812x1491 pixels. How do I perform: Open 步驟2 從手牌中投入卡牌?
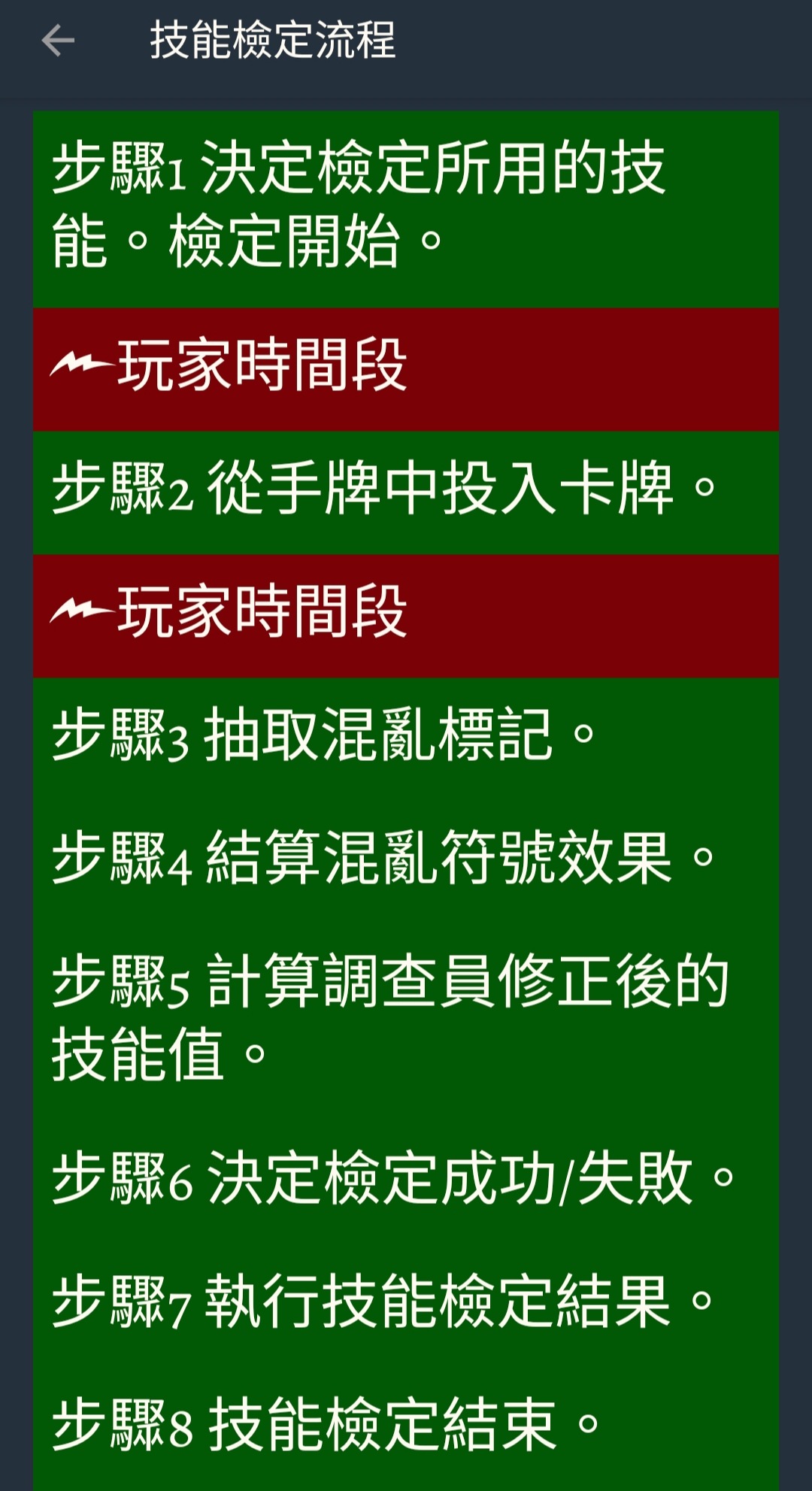pos(406,492)
